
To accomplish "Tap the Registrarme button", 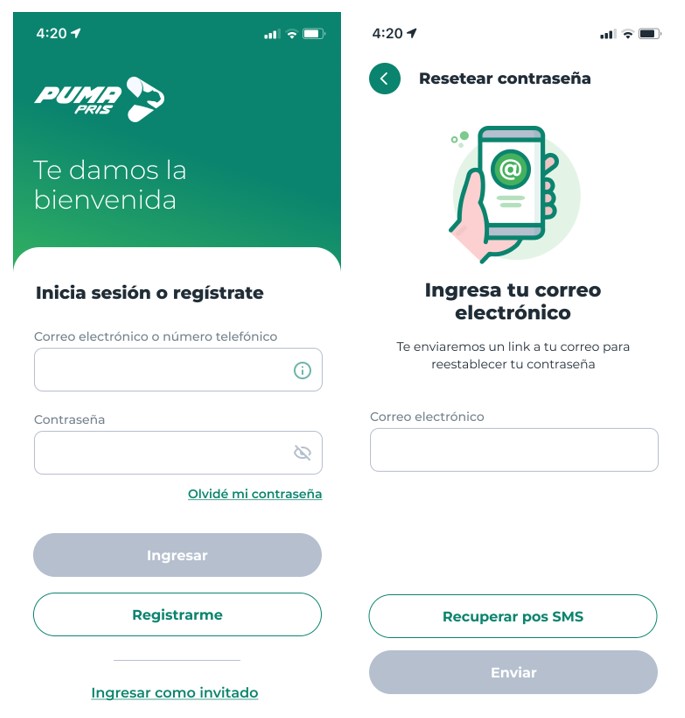I will [x=177, y=615].
